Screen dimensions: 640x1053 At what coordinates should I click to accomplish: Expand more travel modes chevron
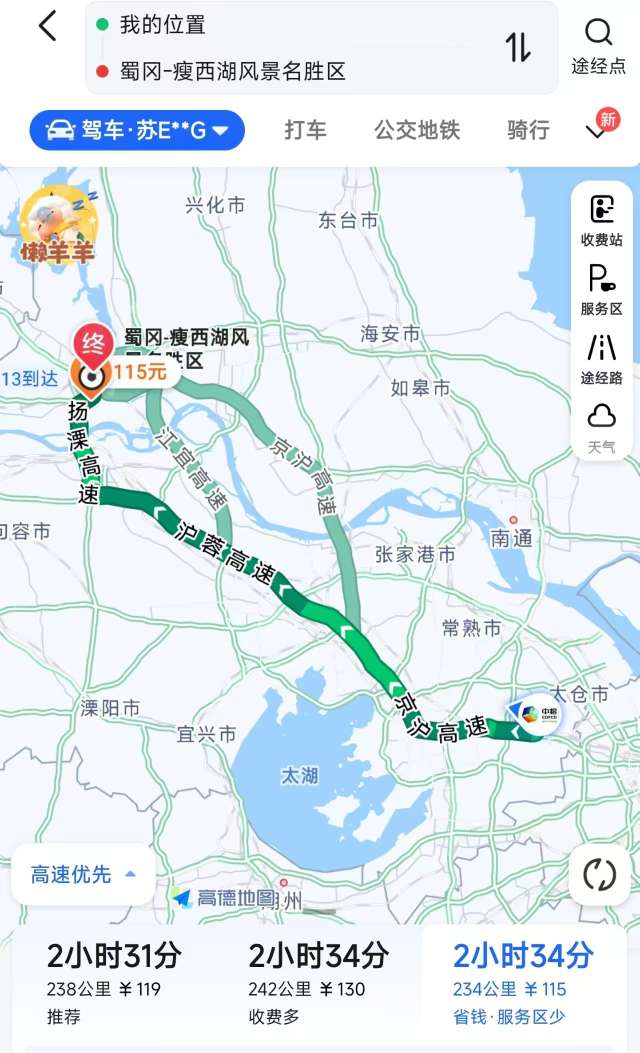click(597, 131)
